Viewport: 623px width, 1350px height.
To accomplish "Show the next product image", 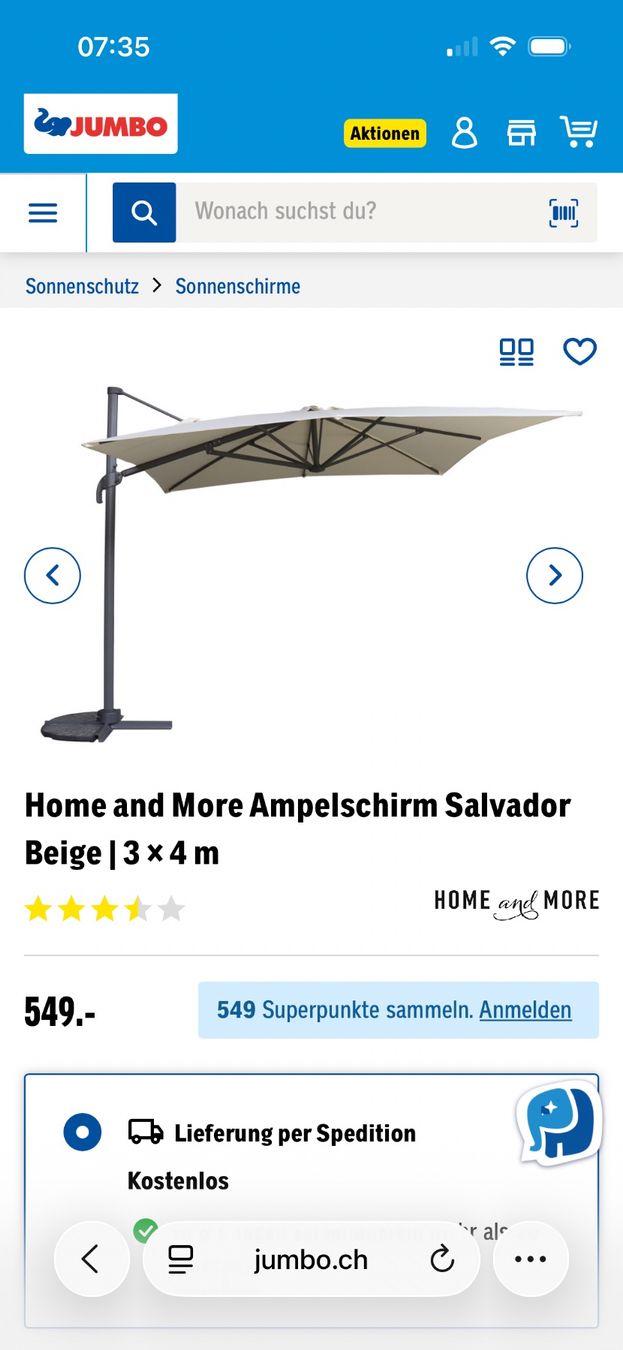I will click(x=555, y=575).
